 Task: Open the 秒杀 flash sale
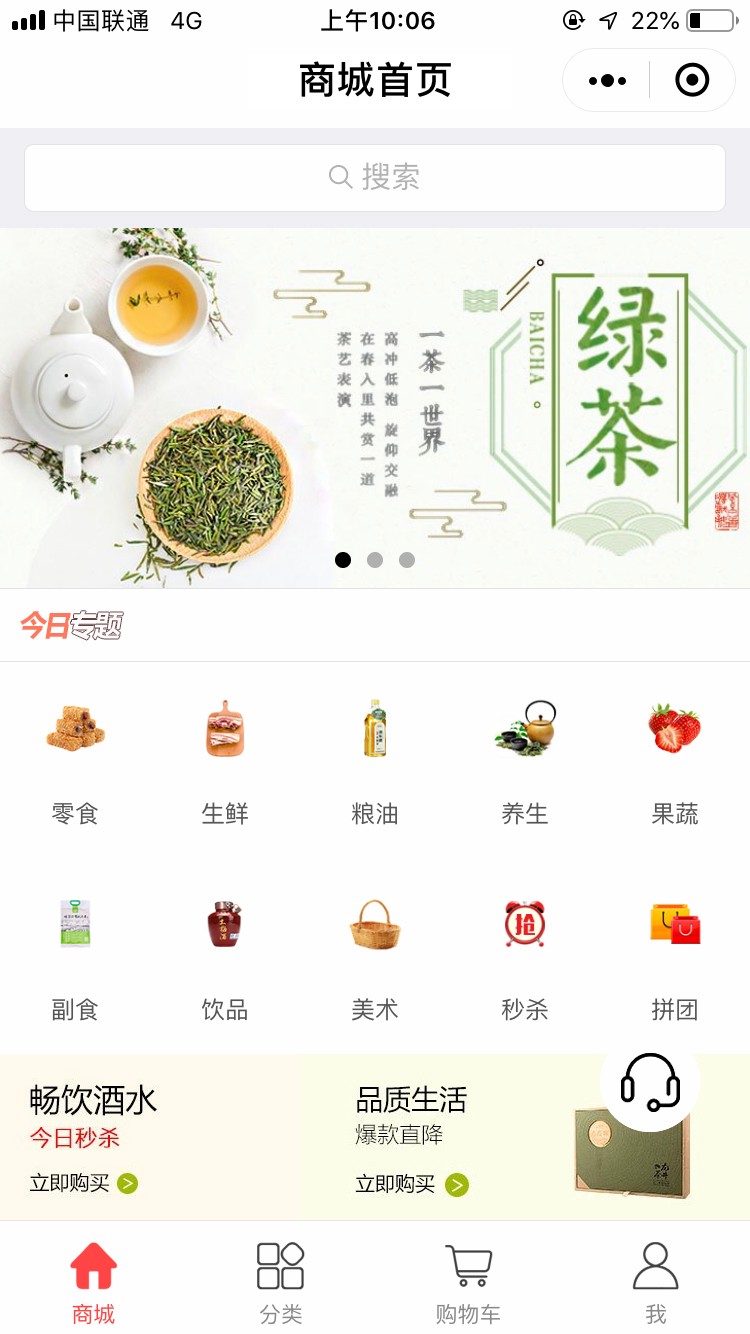[525, 956]
